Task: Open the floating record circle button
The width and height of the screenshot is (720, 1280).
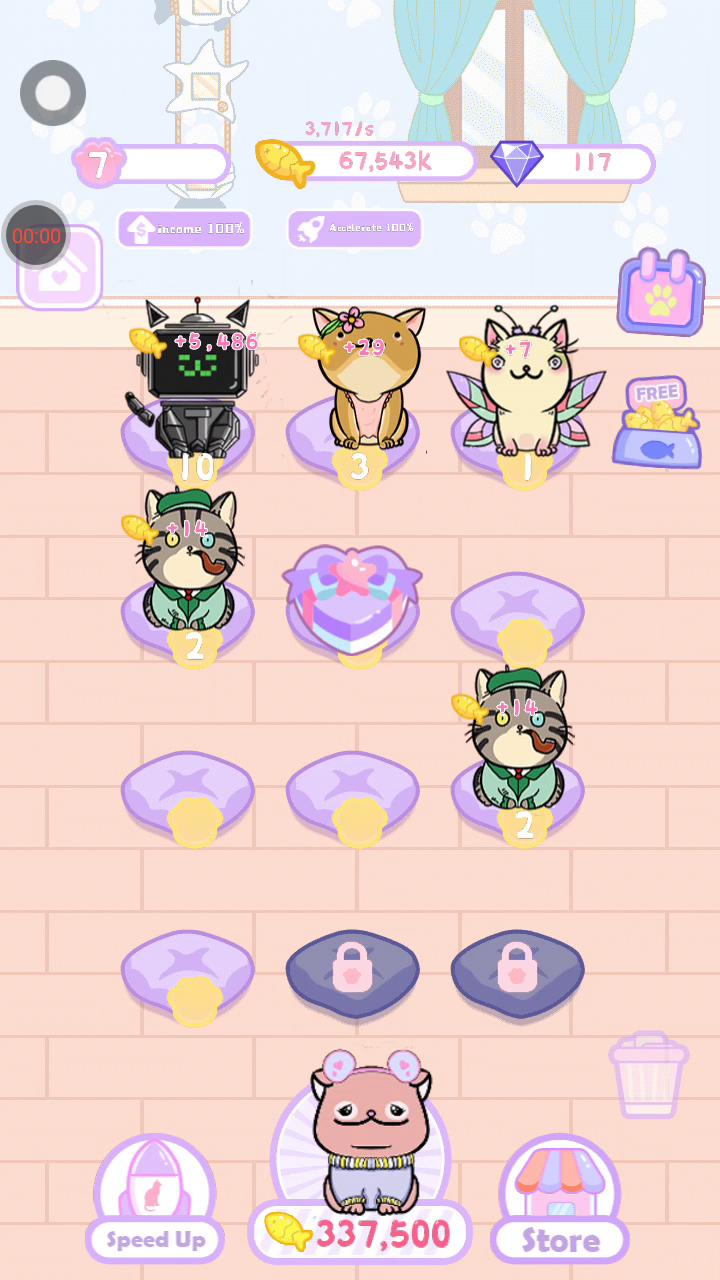Action: (53, 93)
